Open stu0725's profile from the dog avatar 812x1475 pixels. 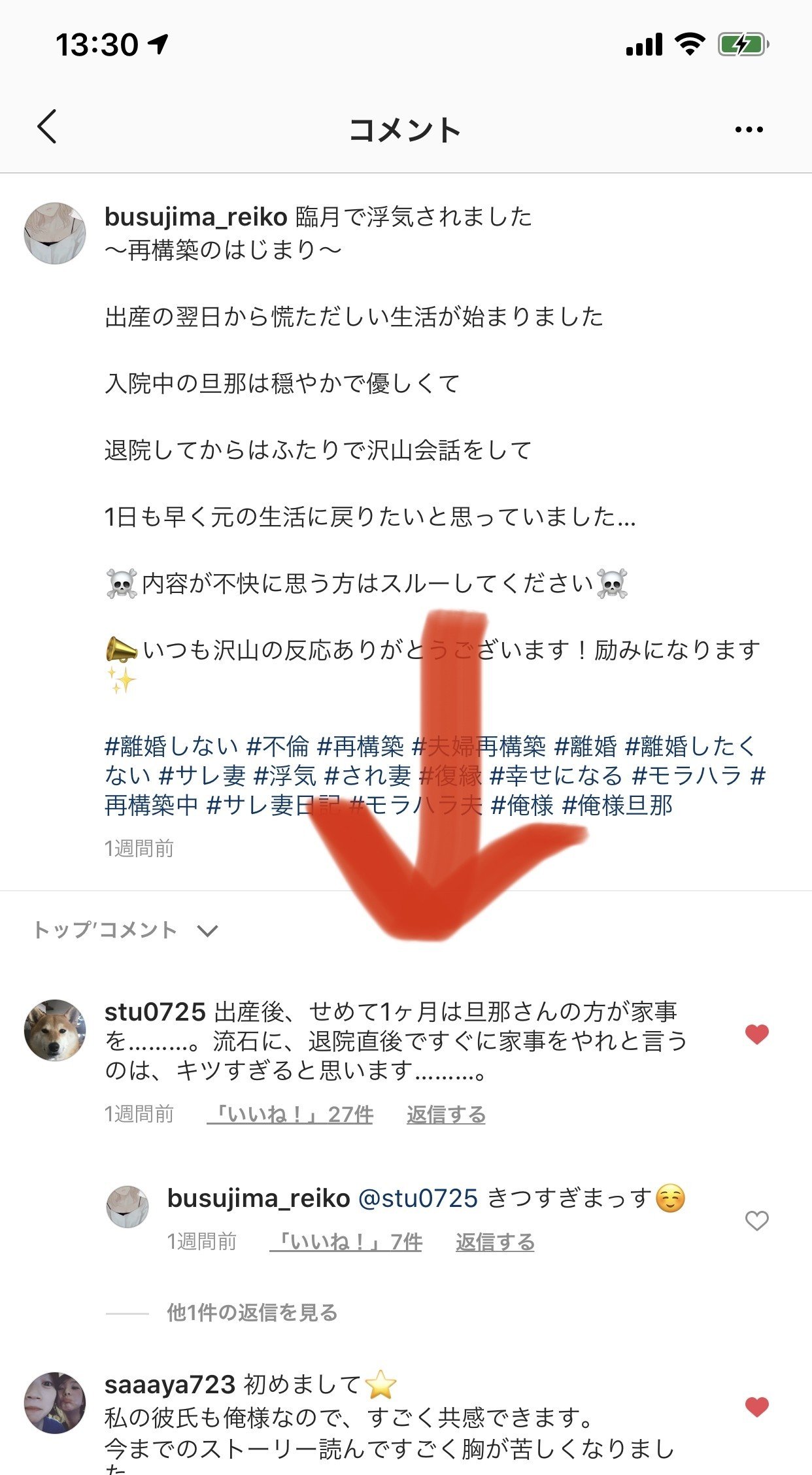[x=55, y=1030]
